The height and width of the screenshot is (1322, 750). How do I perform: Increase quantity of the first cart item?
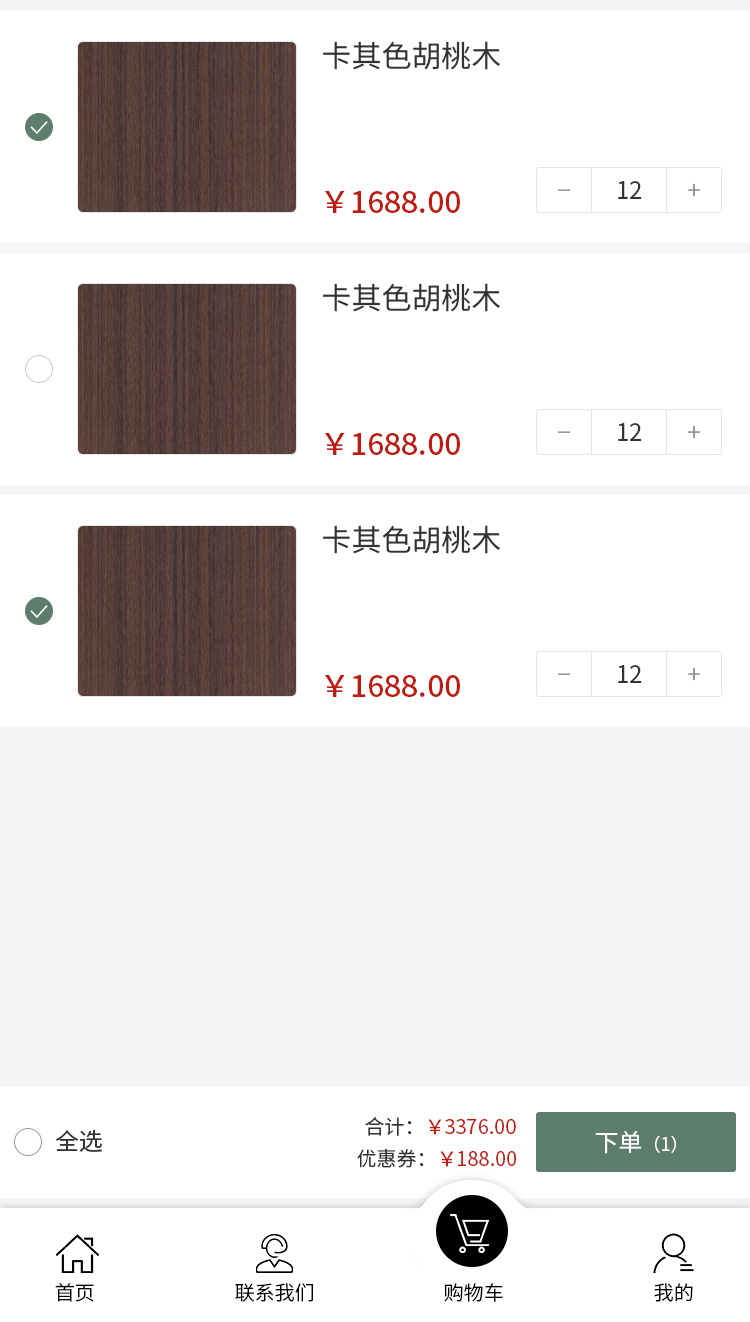(694, 190)
